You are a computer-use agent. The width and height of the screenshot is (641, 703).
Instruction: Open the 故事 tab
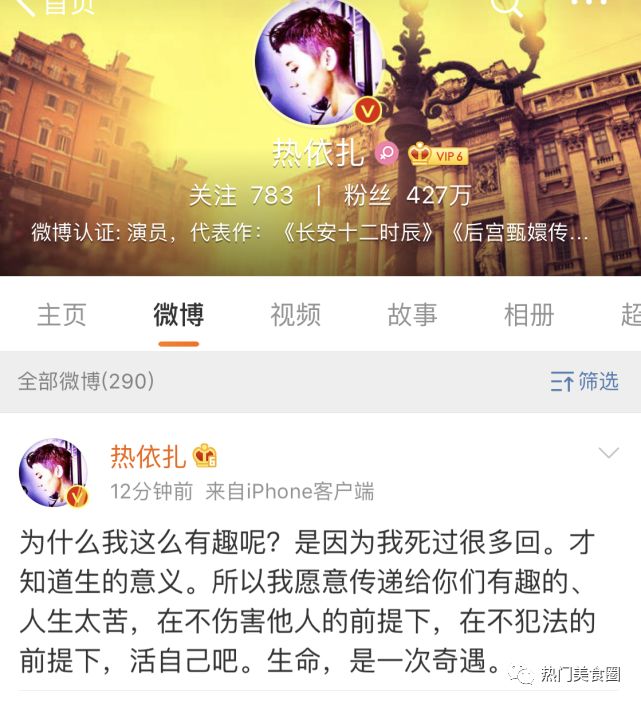pyautogui.click(x=412, y=314)
